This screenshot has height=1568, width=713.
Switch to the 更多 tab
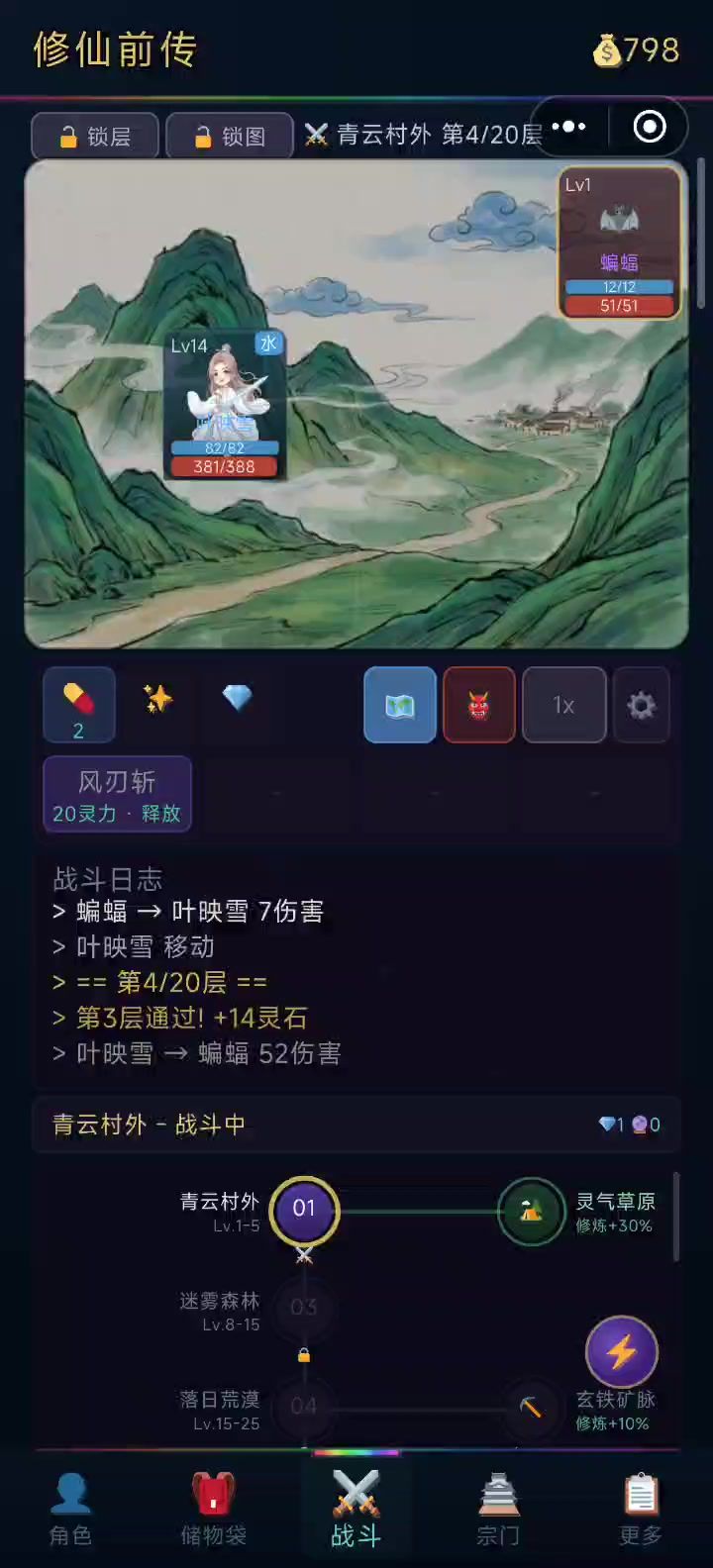(x=641, y=1510)
